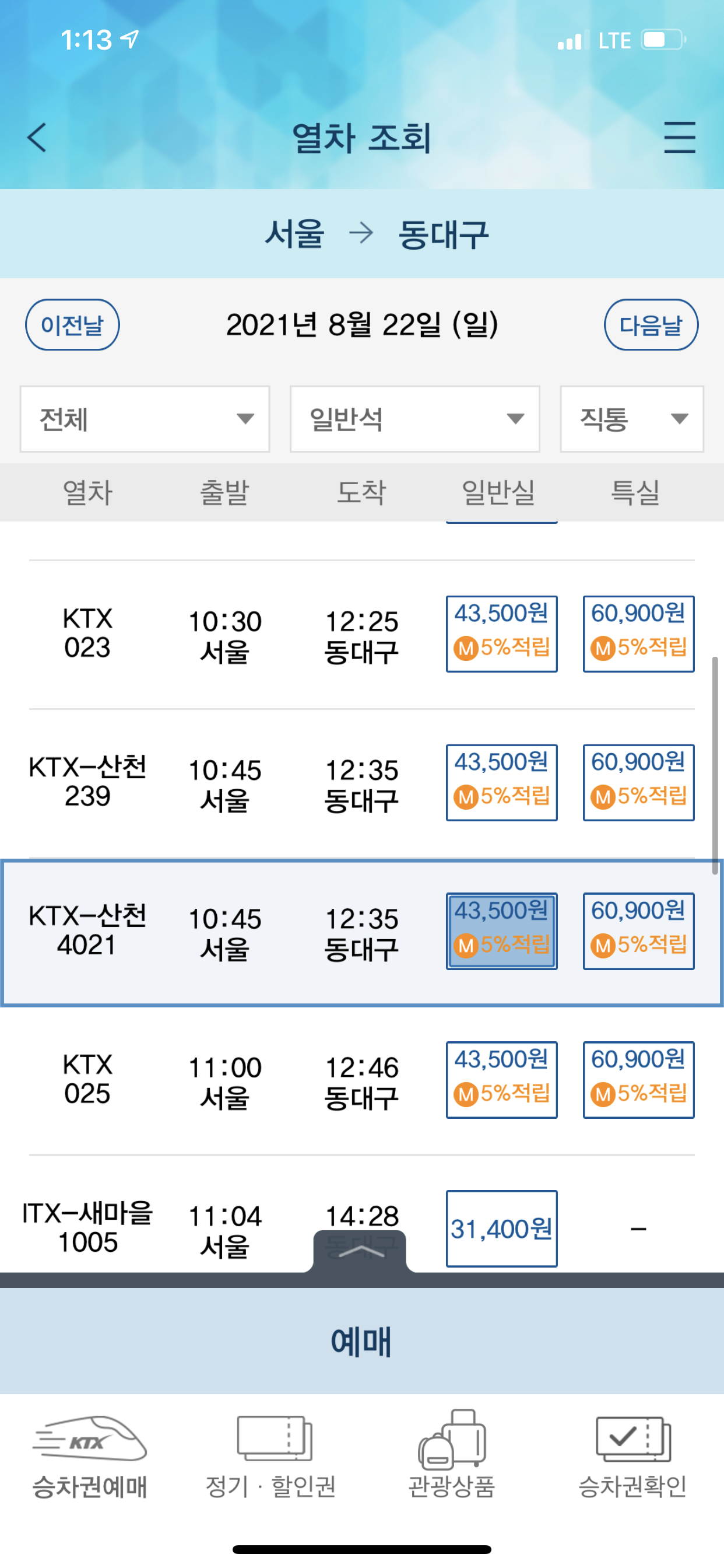Select KTX 023 first class 60,900원
Screen dimensions: 724x1568
coord(639,633)
